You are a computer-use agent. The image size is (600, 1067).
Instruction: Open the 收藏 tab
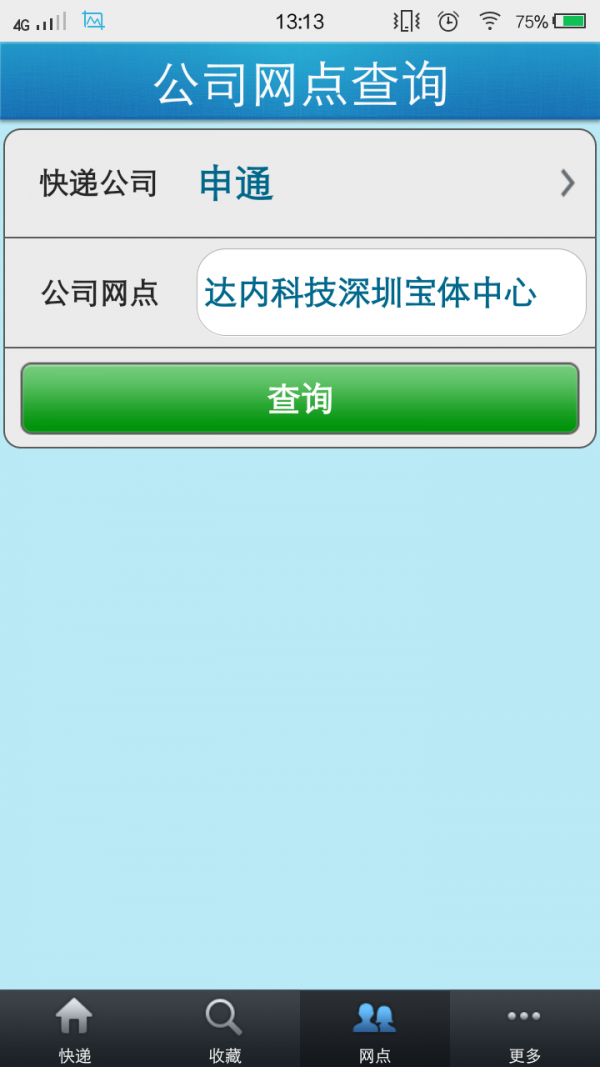pyautogui.click(x=225, y=1029)
